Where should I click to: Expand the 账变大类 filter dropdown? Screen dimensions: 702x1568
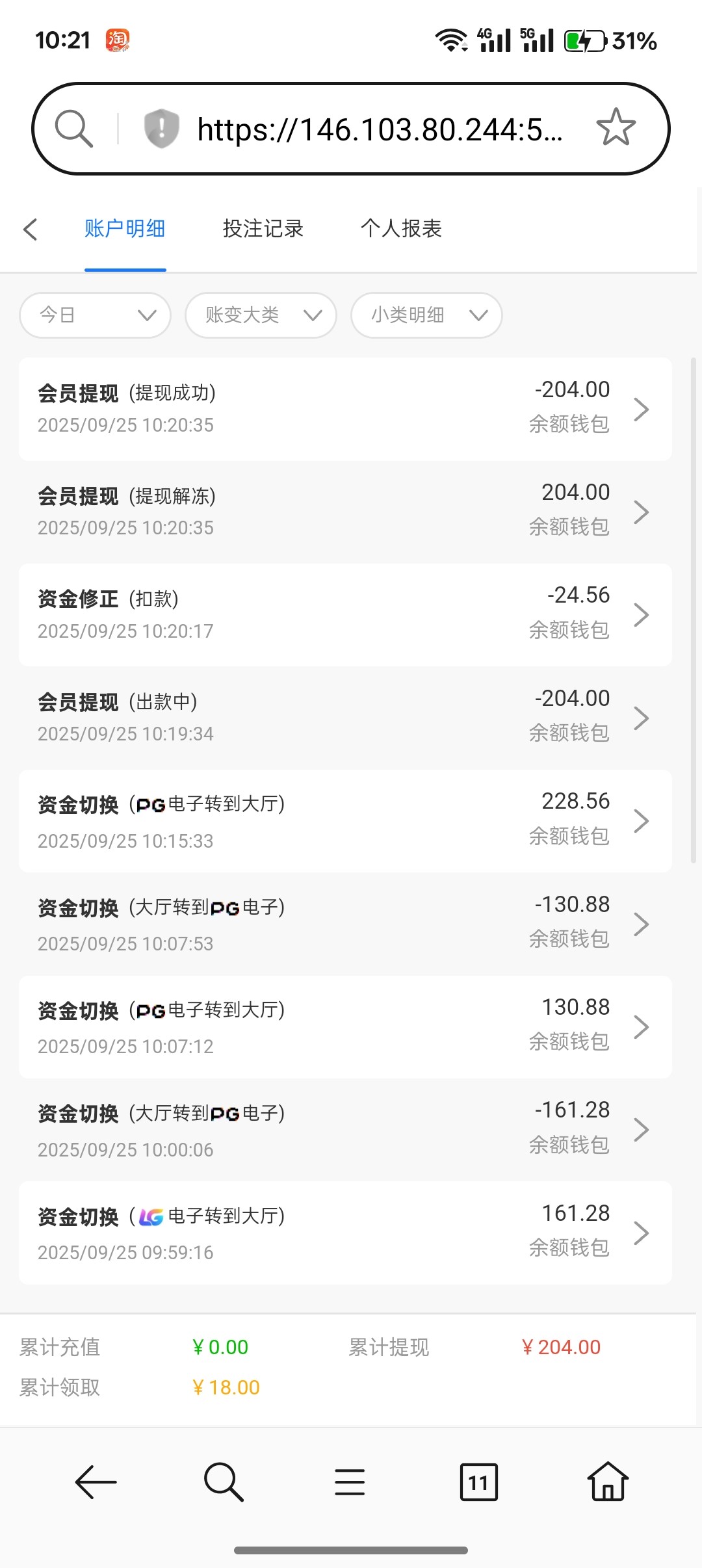[x=261, y=315]
